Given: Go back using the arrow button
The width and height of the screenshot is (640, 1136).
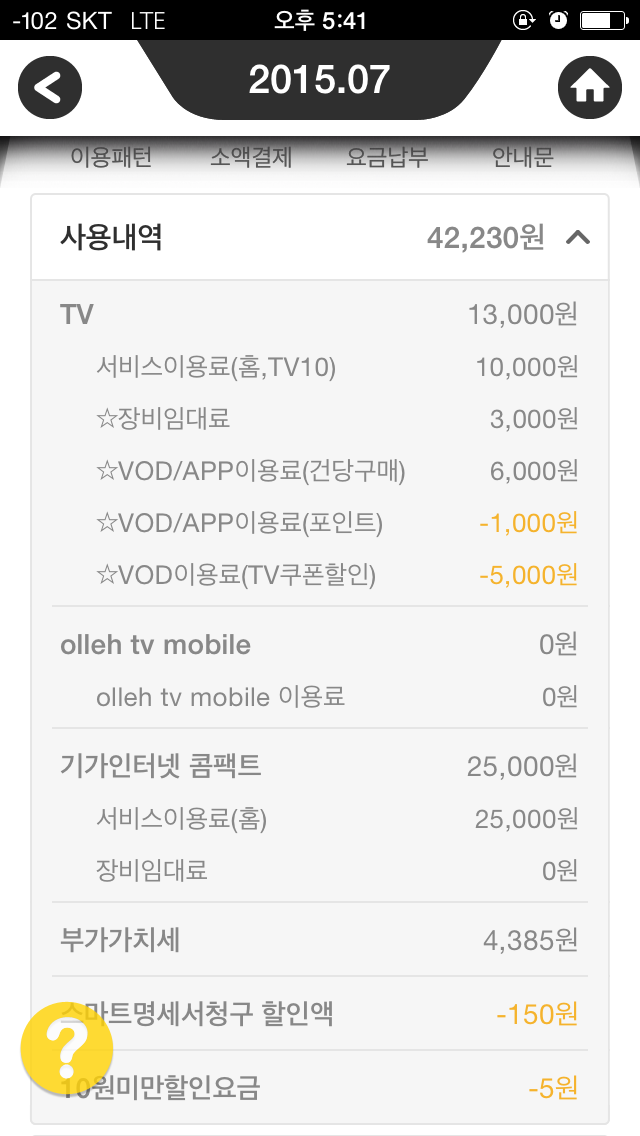Looking at the screenshot, I should point(50,88).
